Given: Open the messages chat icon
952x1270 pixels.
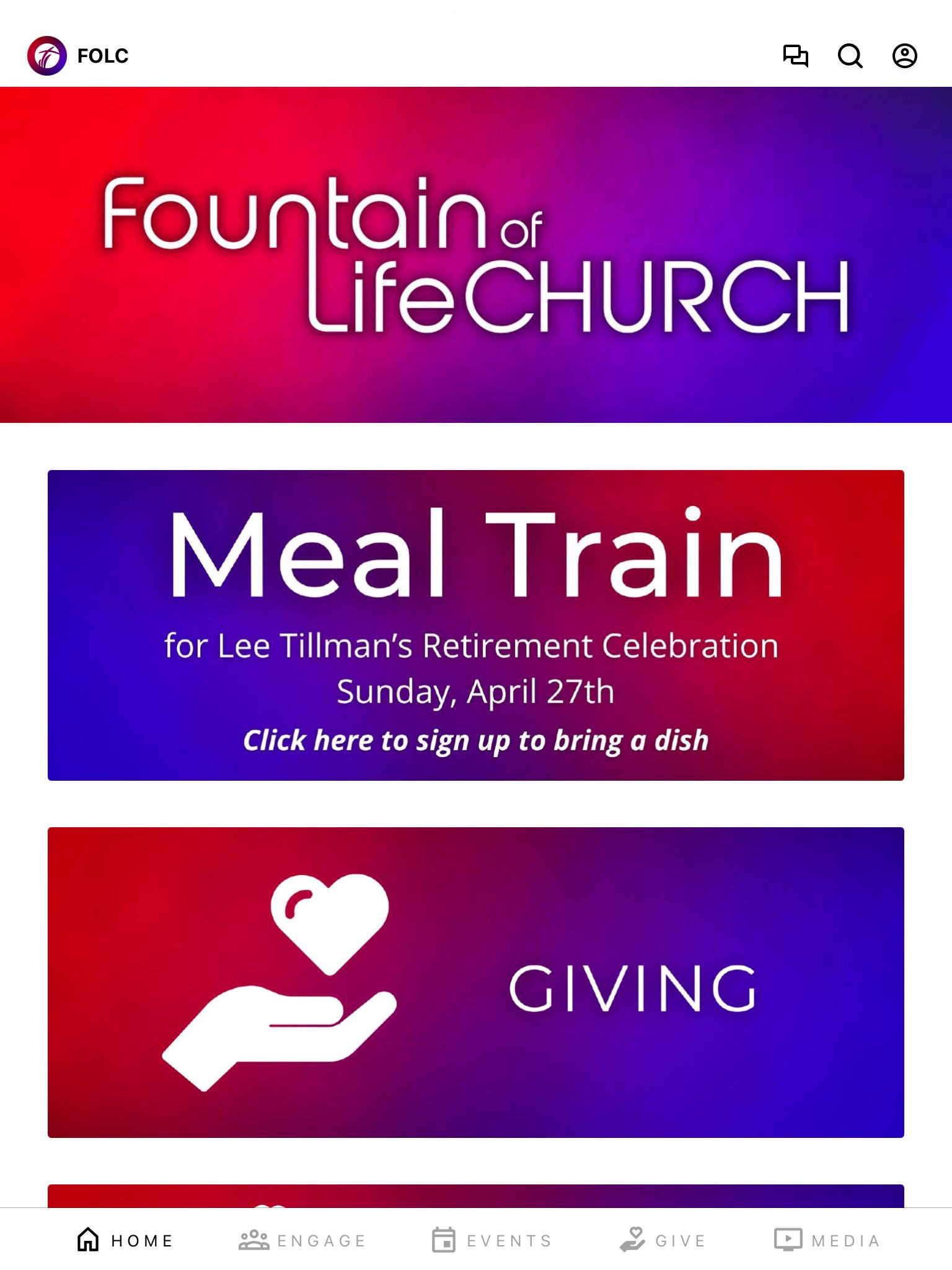Looking at the screenshot, I should 795,56.
